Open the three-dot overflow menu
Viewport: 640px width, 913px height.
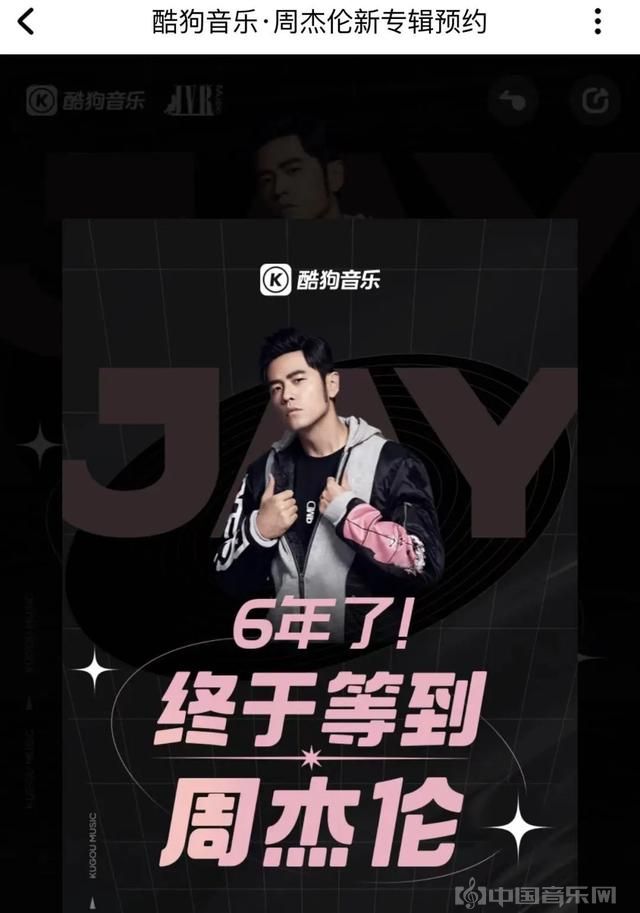click(597, 22)
